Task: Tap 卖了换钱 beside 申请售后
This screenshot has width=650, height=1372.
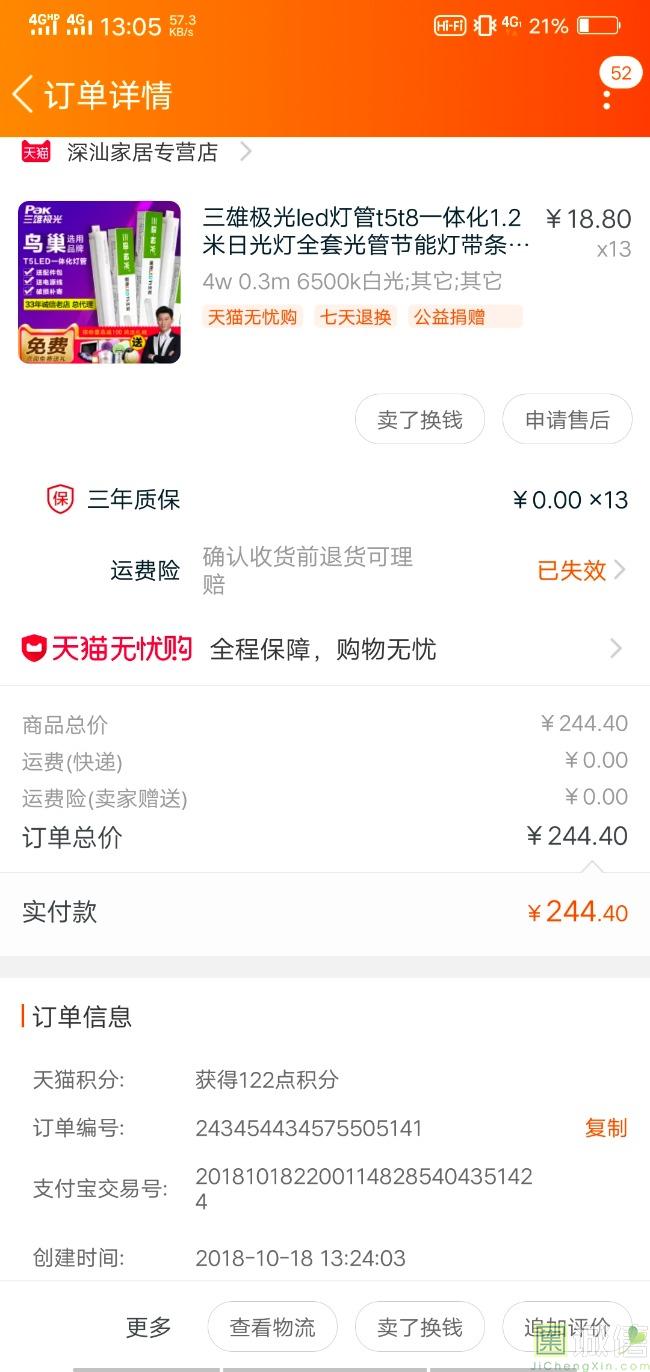Action: click(420, 420)
